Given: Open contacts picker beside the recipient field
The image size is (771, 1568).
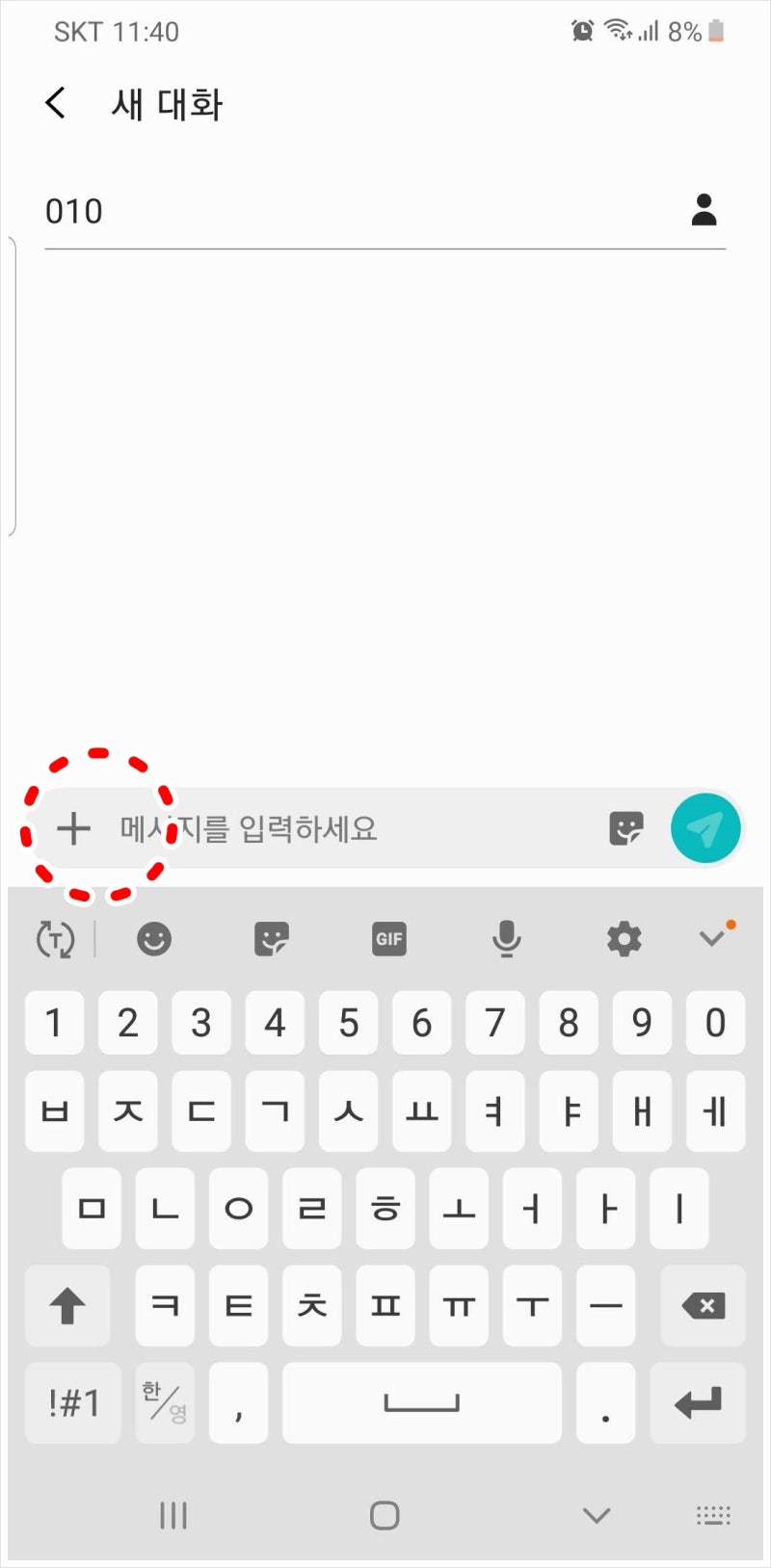Looking at the screenshot, I should coord(705,209).
